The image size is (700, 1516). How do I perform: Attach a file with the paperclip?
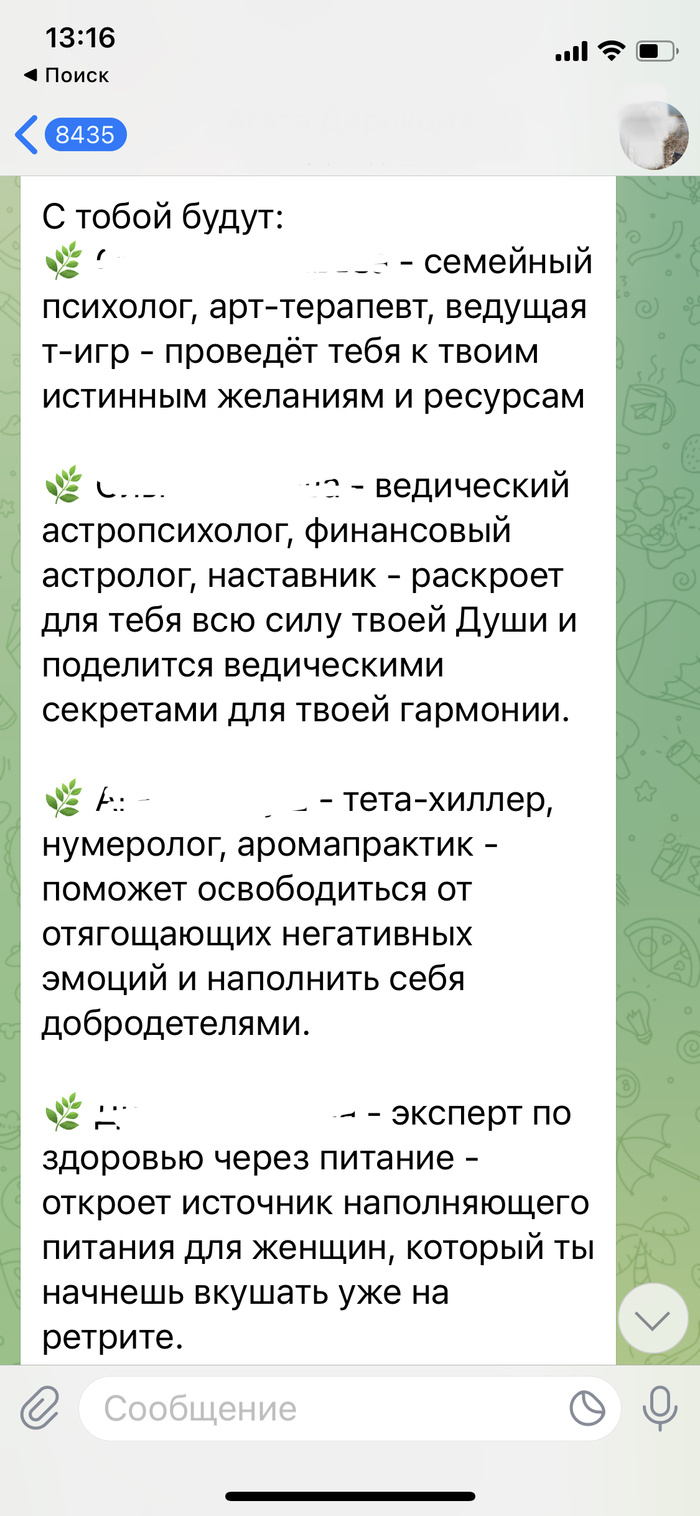click(40, 1409)
